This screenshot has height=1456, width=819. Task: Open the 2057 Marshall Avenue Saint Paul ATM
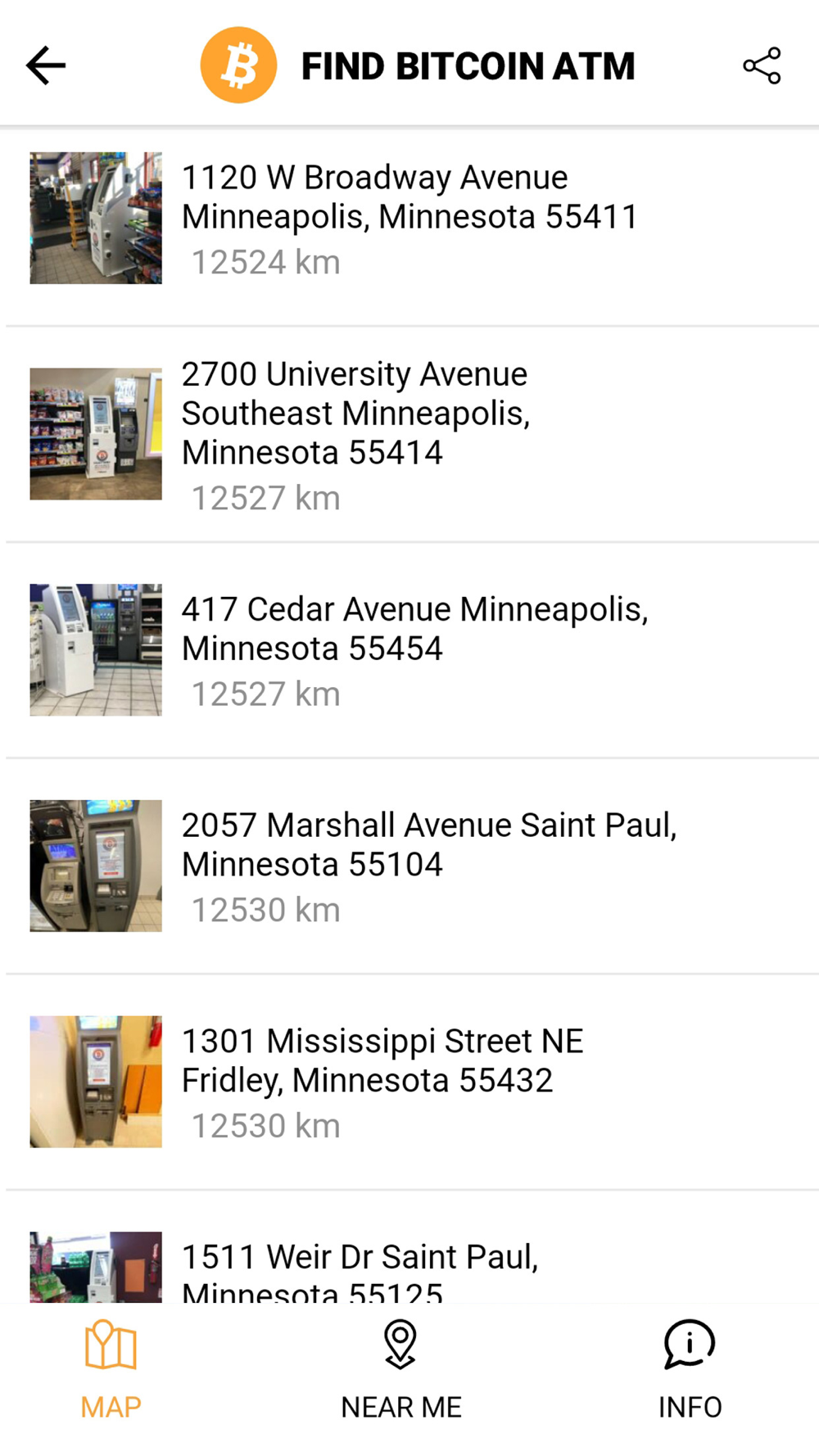point(409,866)
